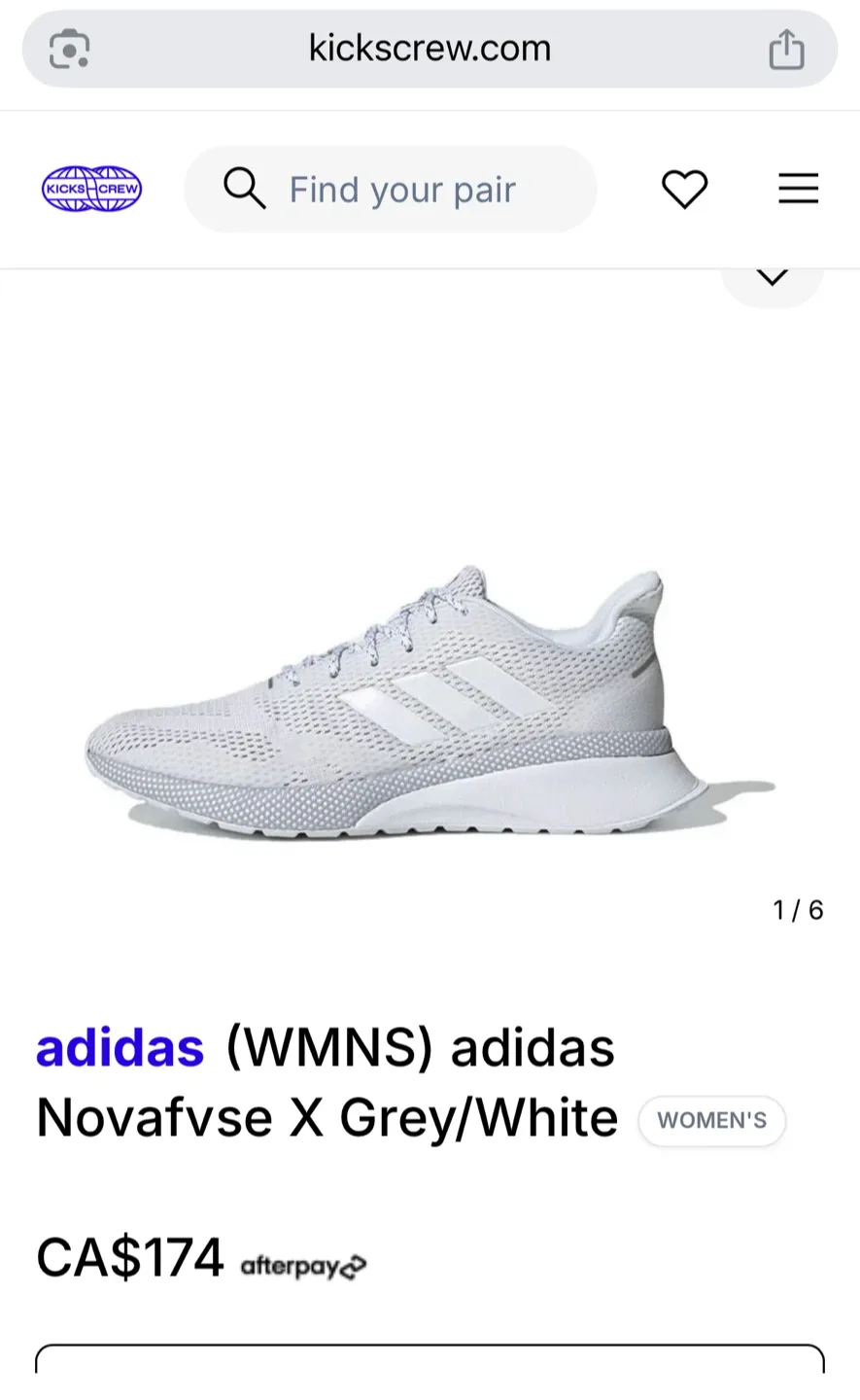
Task: Enable the adidas brand filter
Action: [119, 1046]
